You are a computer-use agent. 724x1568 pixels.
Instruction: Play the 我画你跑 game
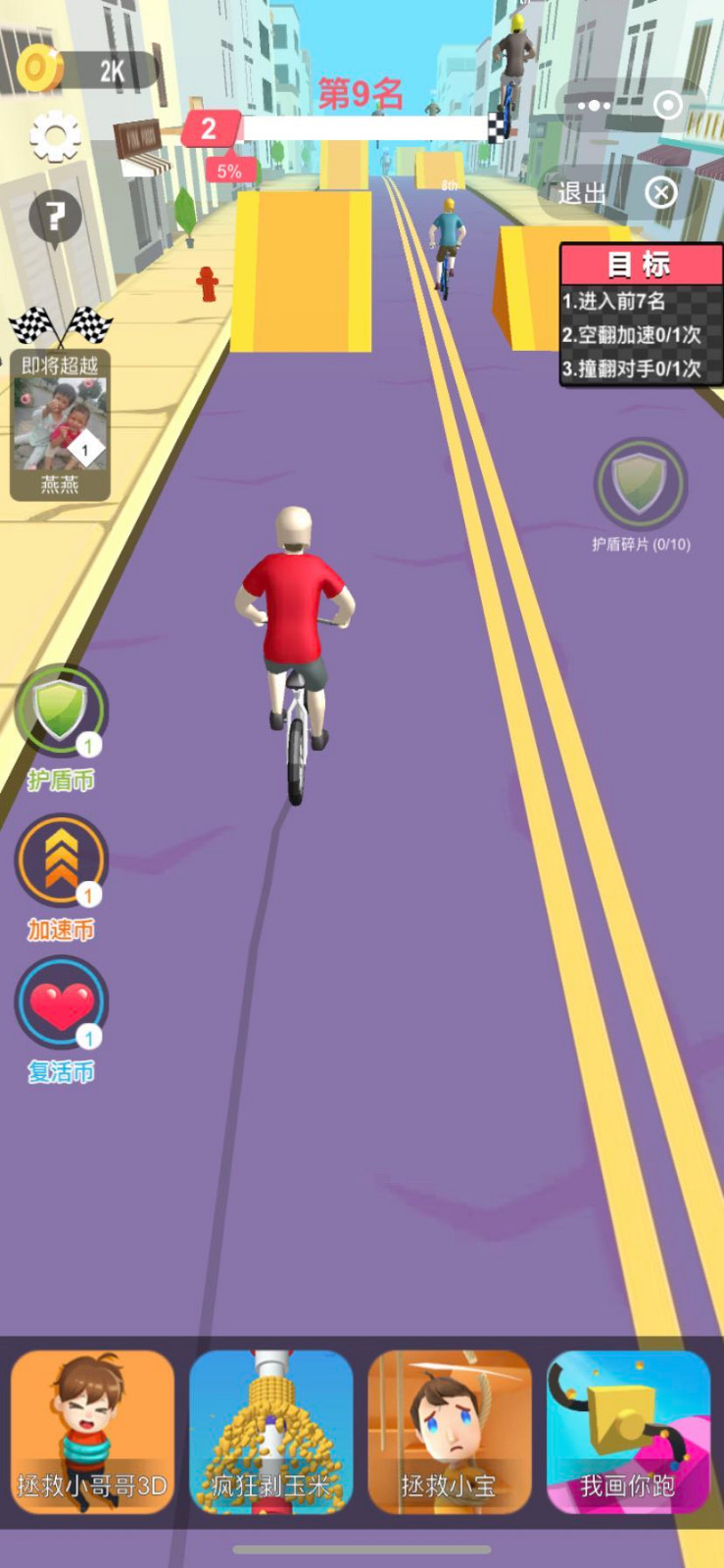[x=627, y=1431]
